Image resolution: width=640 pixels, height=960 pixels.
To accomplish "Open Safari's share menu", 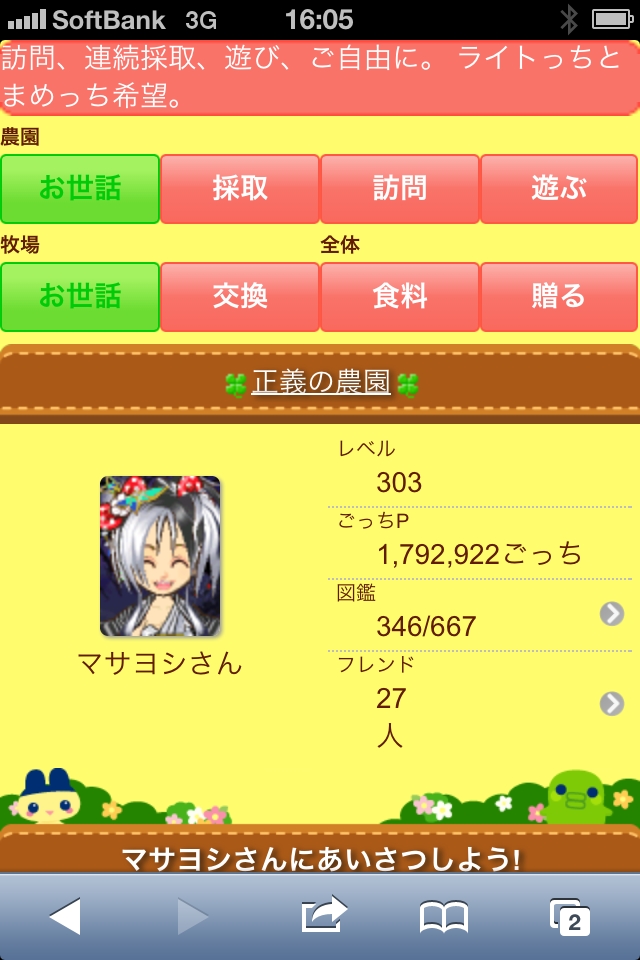I will tap(323, 915).
